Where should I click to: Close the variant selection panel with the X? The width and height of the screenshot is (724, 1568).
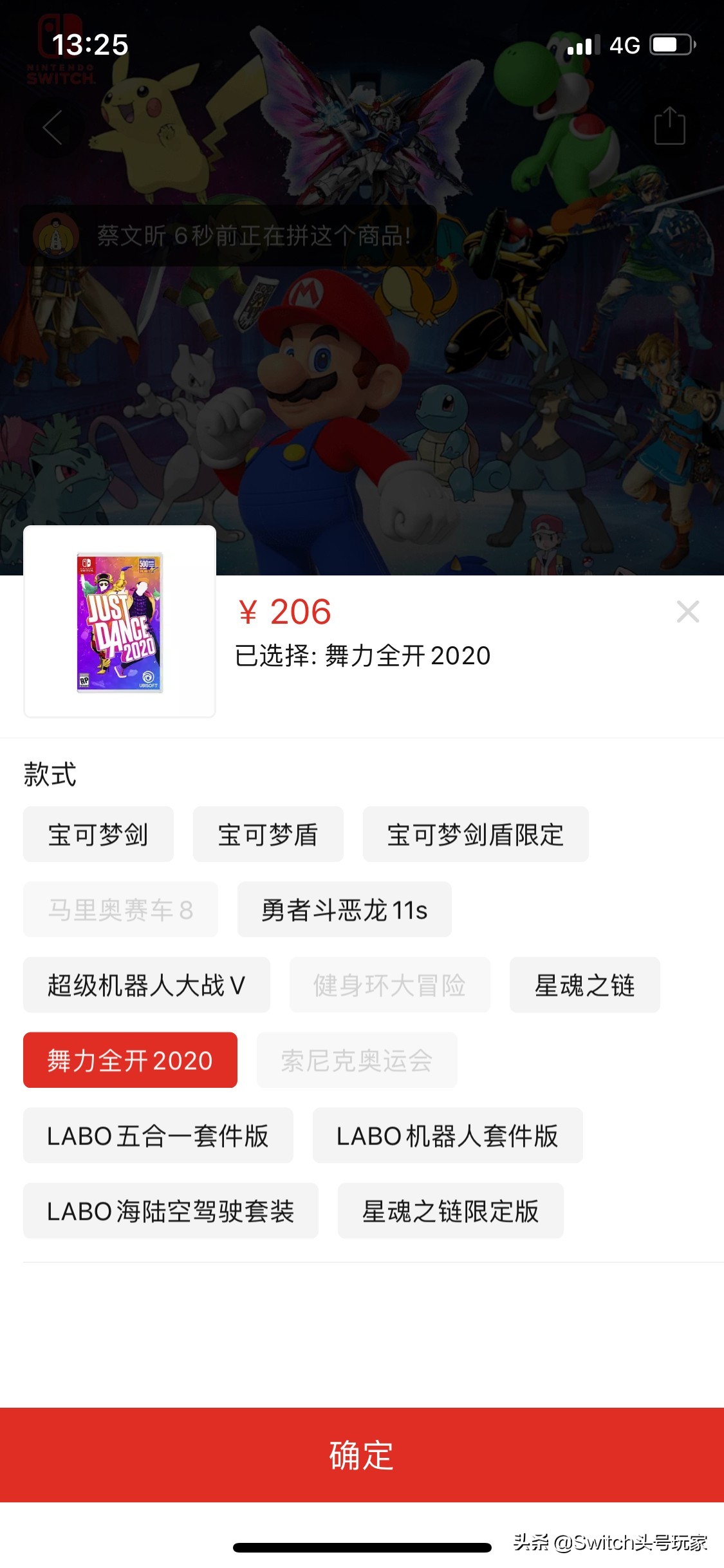689,612
